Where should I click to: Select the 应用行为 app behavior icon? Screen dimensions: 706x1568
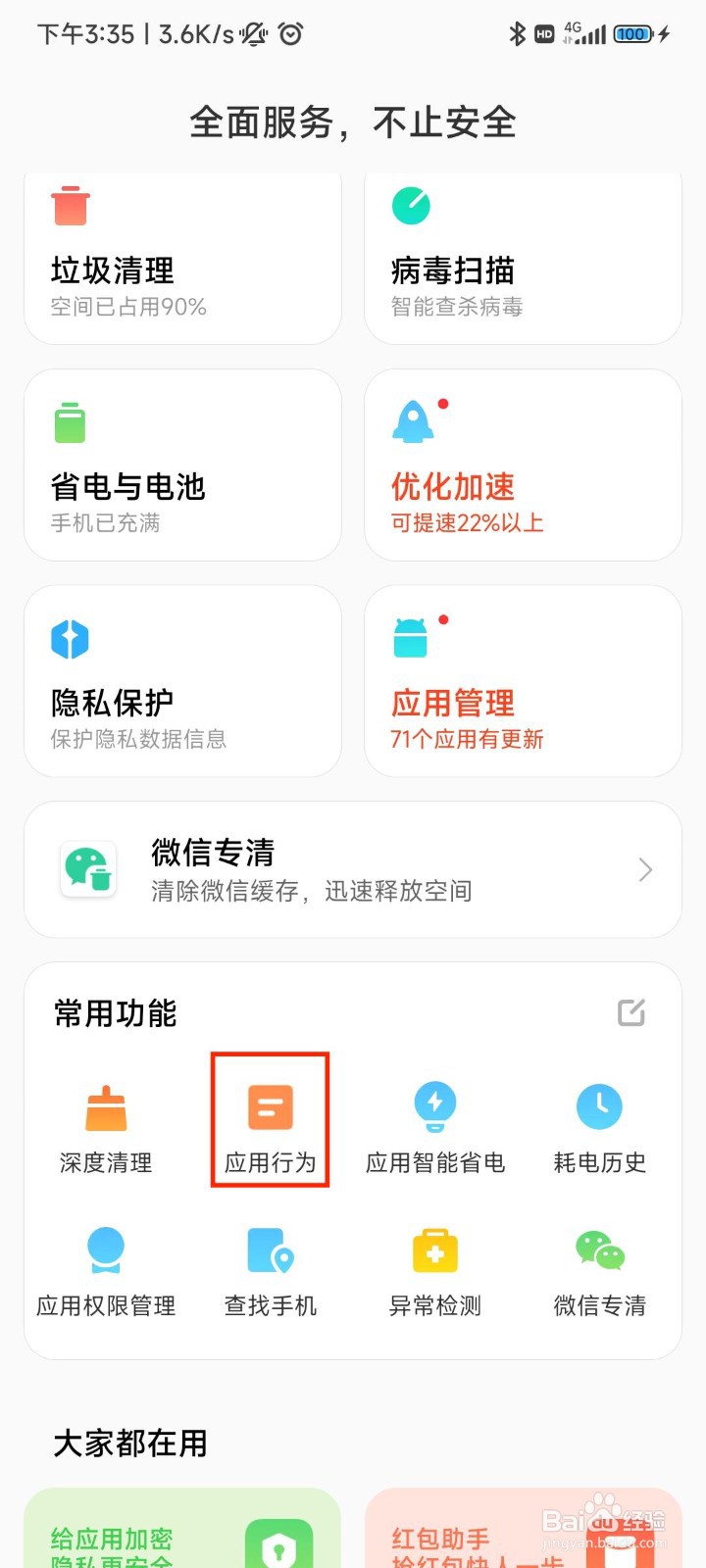tap(270, 1107)
